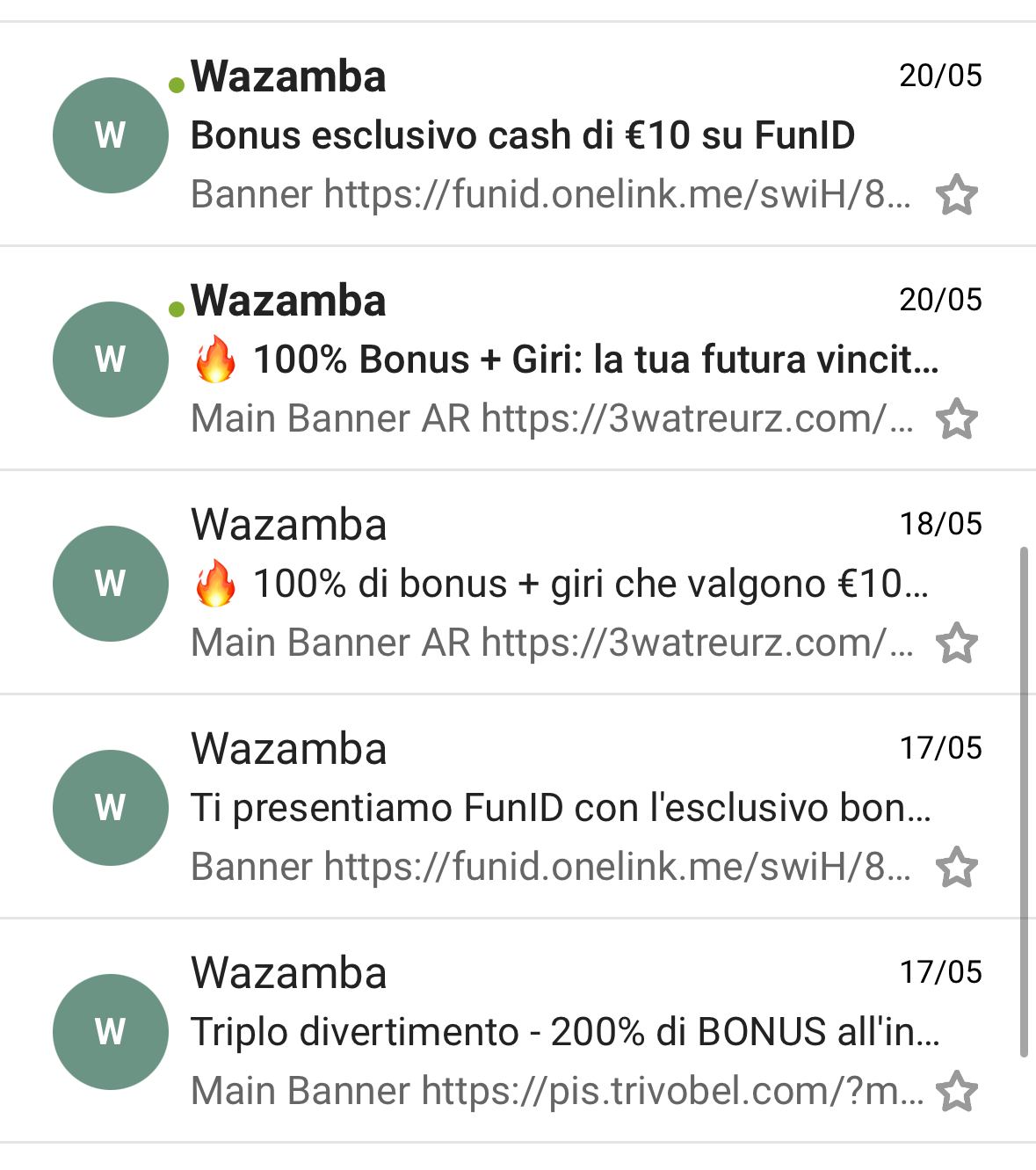Viewport: 1036px width, 1170px height.
Task: Star the 'Bonus esclusivo cash di €10' email
Action: click(957, 195)
